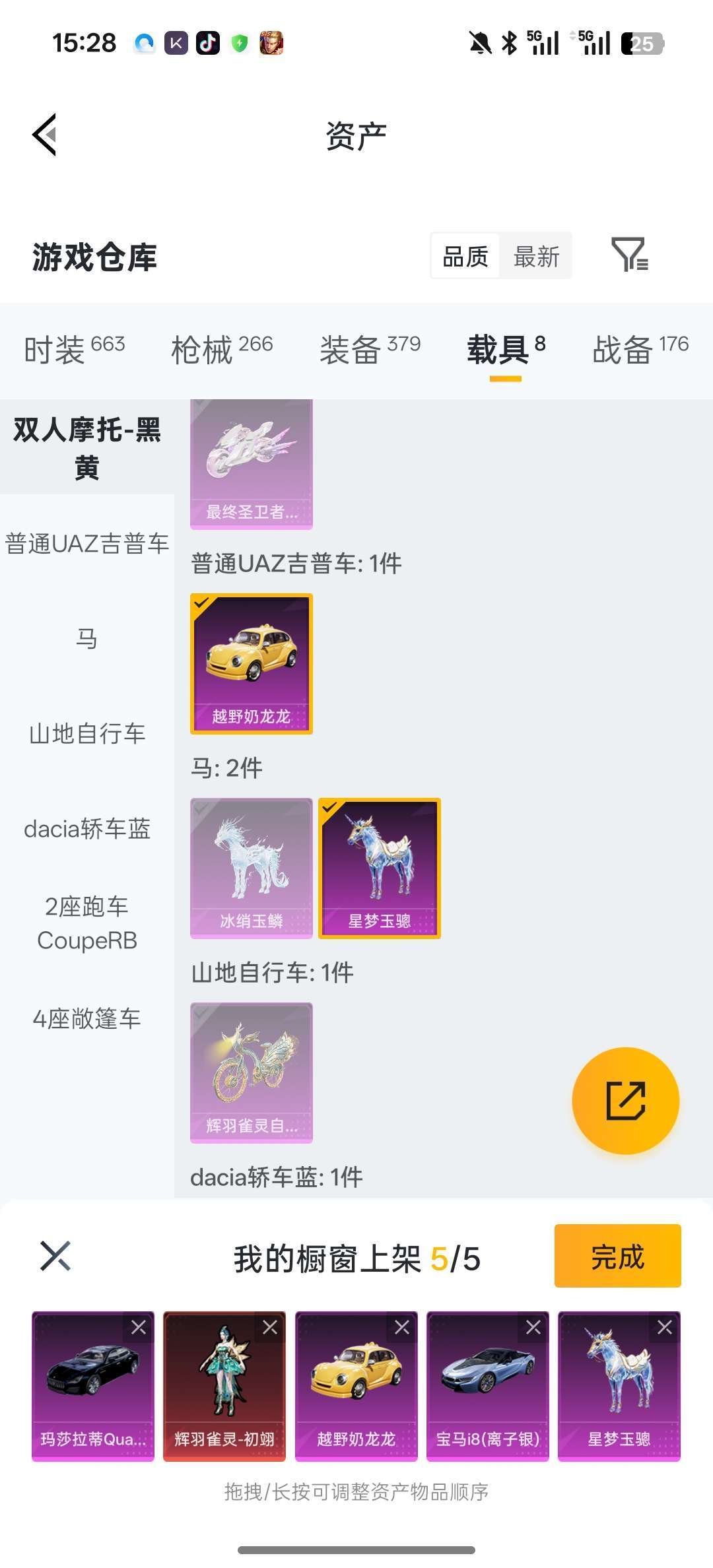The image size is (713, 1568).
Task: Open the 4座敞篷车 category
Action: tap(86, 1019)
